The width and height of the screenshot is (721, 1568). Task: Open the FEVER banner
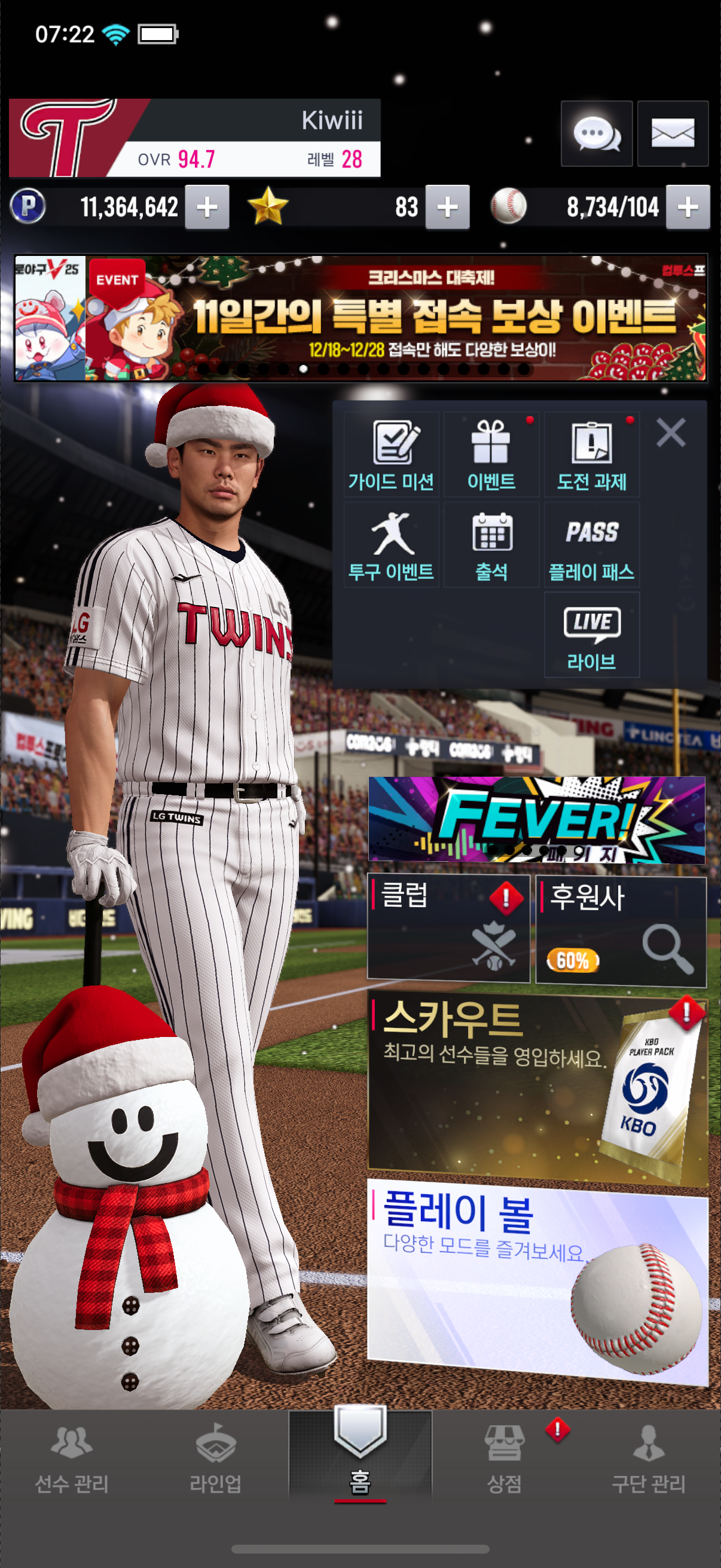[x=537, y=820]
